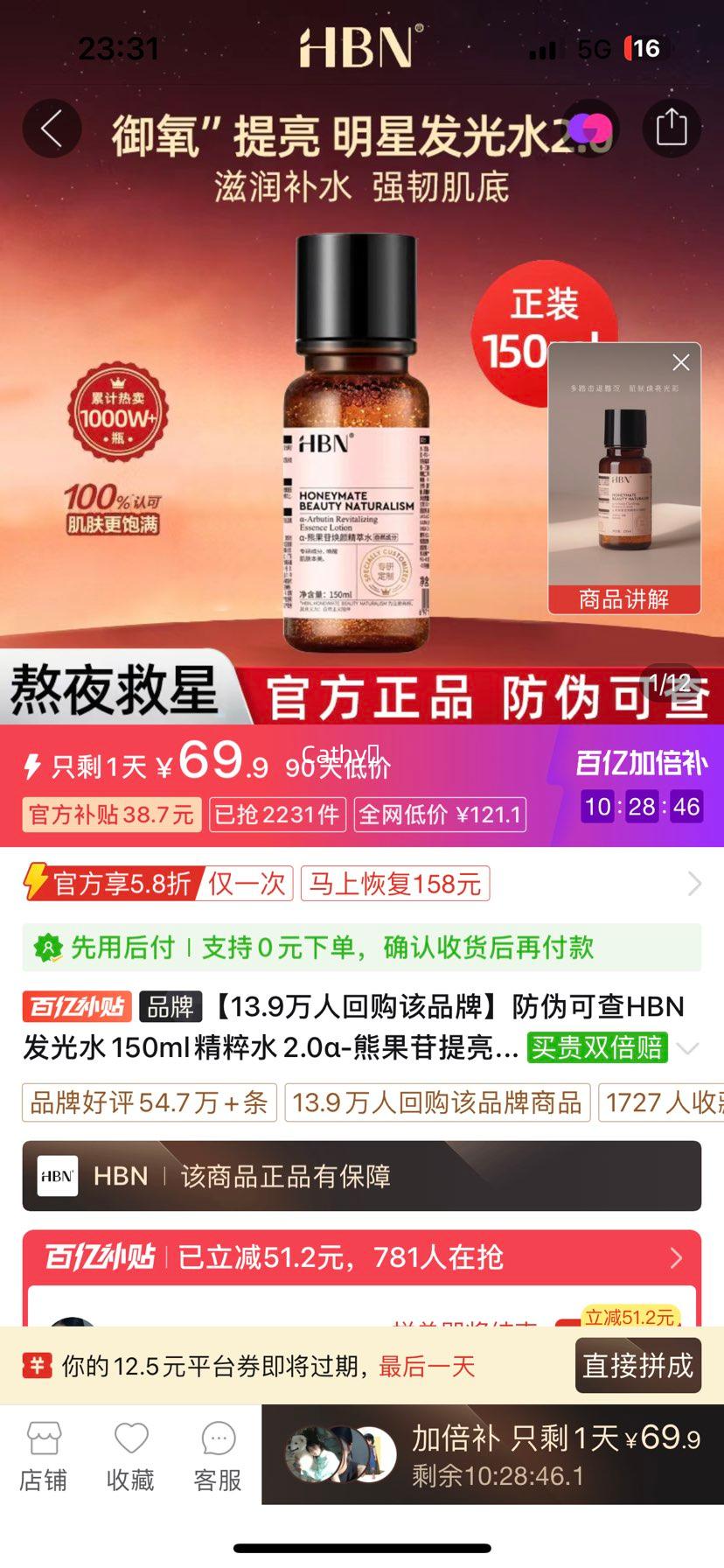The width and height of the screenshot is (724, 1568).
Task: Select the lightning flash-sale icon beside 只剩1天
Action: pos(34,766)
